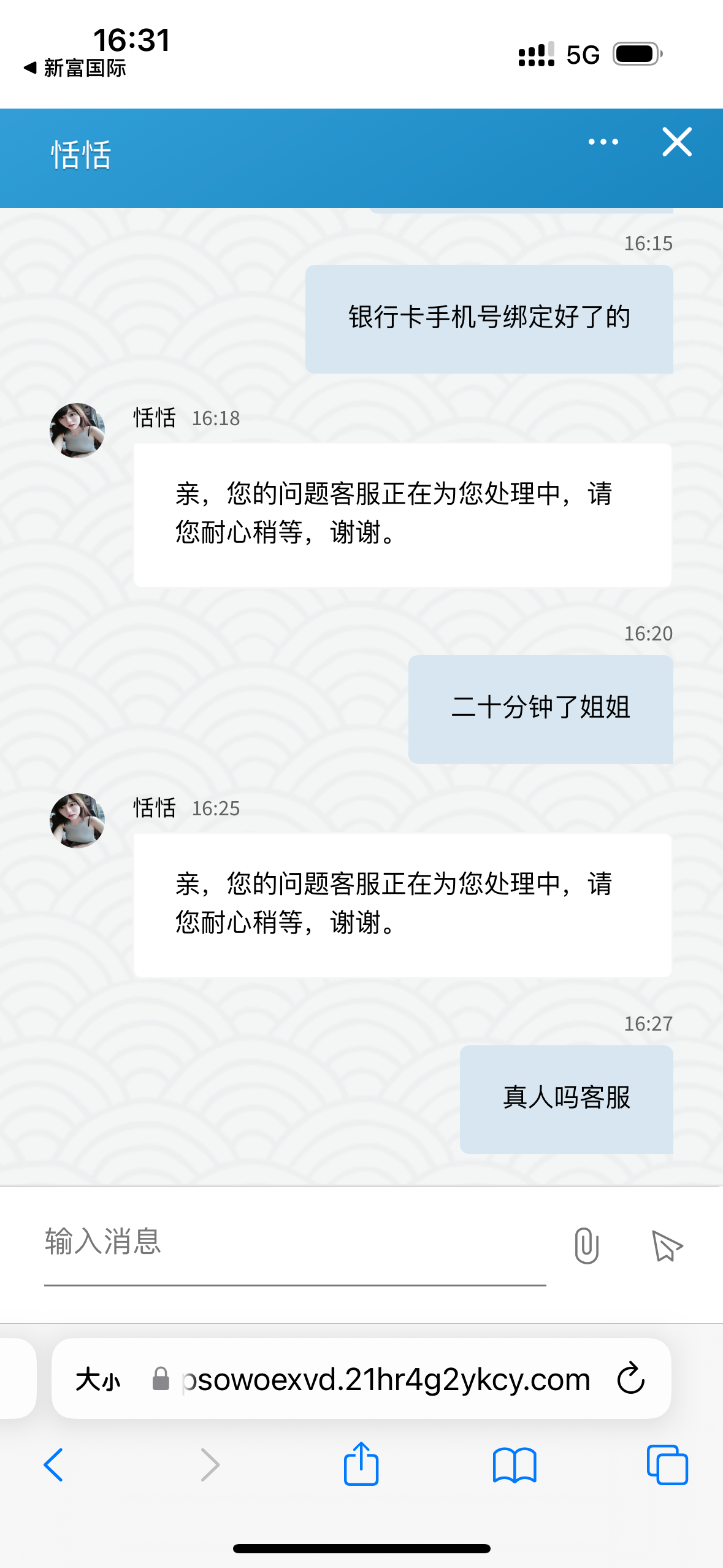Show all open Safari tabs

(x=667, y=1465)
